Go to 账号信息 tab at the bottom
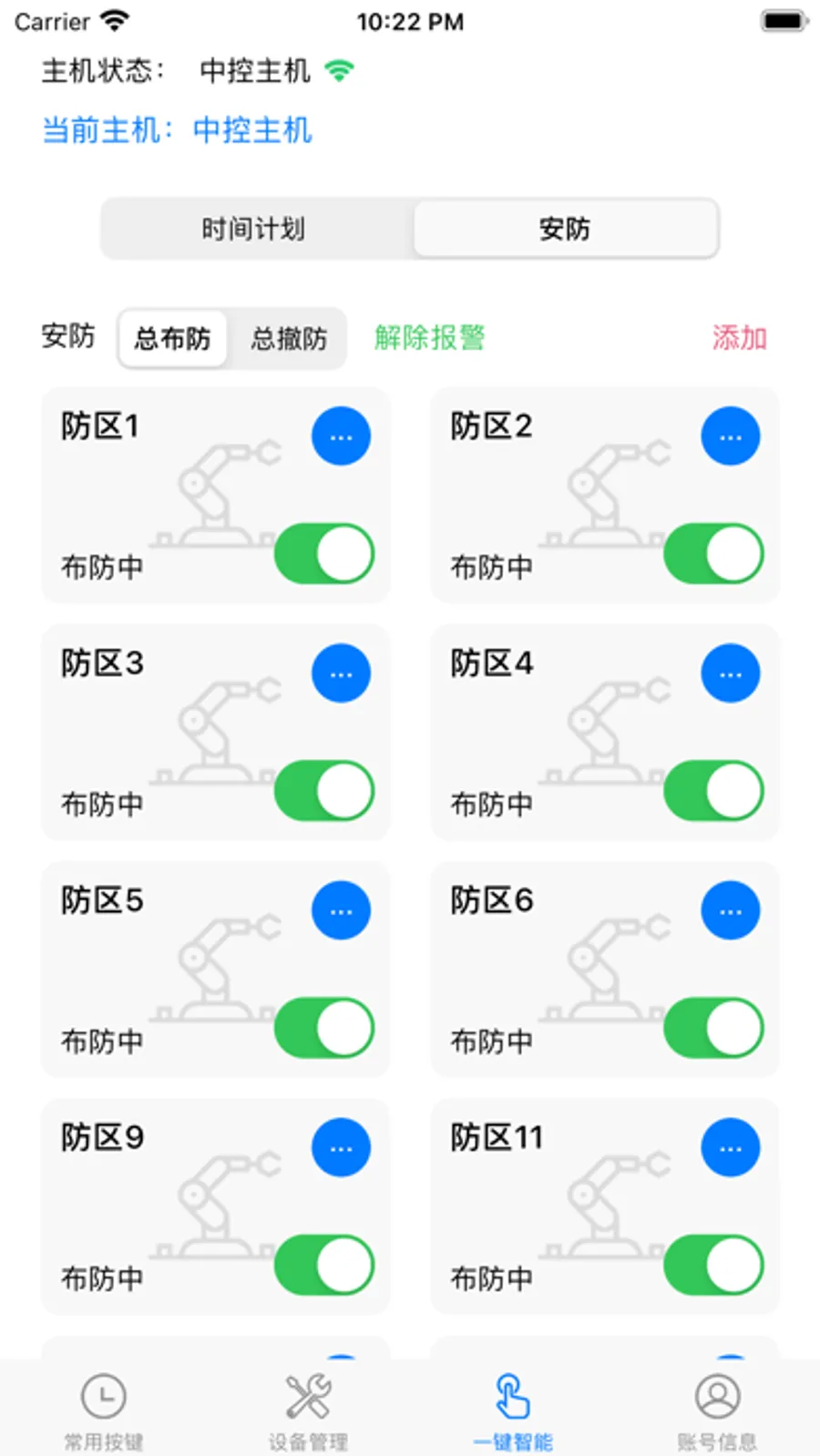Image resolution: width=820 pixels, height=1456 pixels. [717, 1406]
